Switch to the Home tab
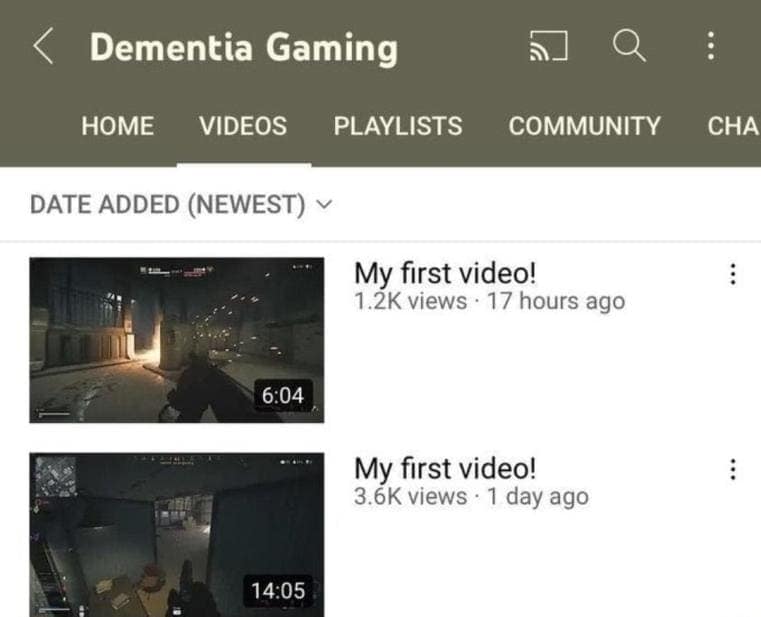 click(118, 126)
